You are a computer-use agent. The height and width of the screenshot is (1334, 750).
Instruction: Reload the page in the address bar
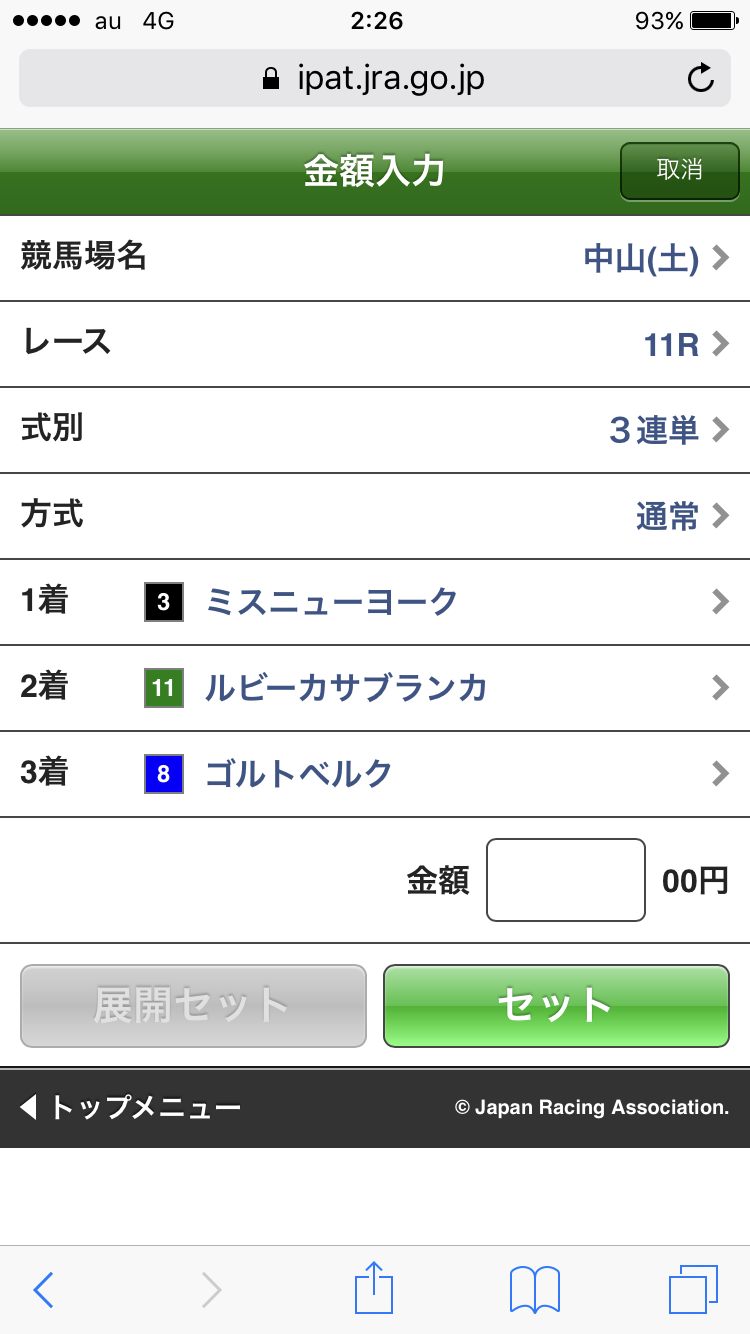coord(701,79)
